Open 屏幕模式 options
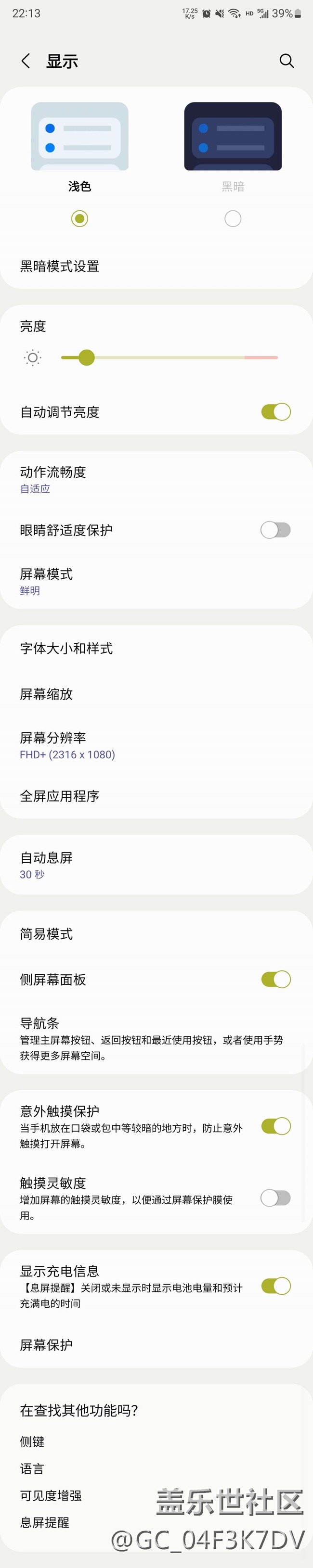 [x=46, y=581]
